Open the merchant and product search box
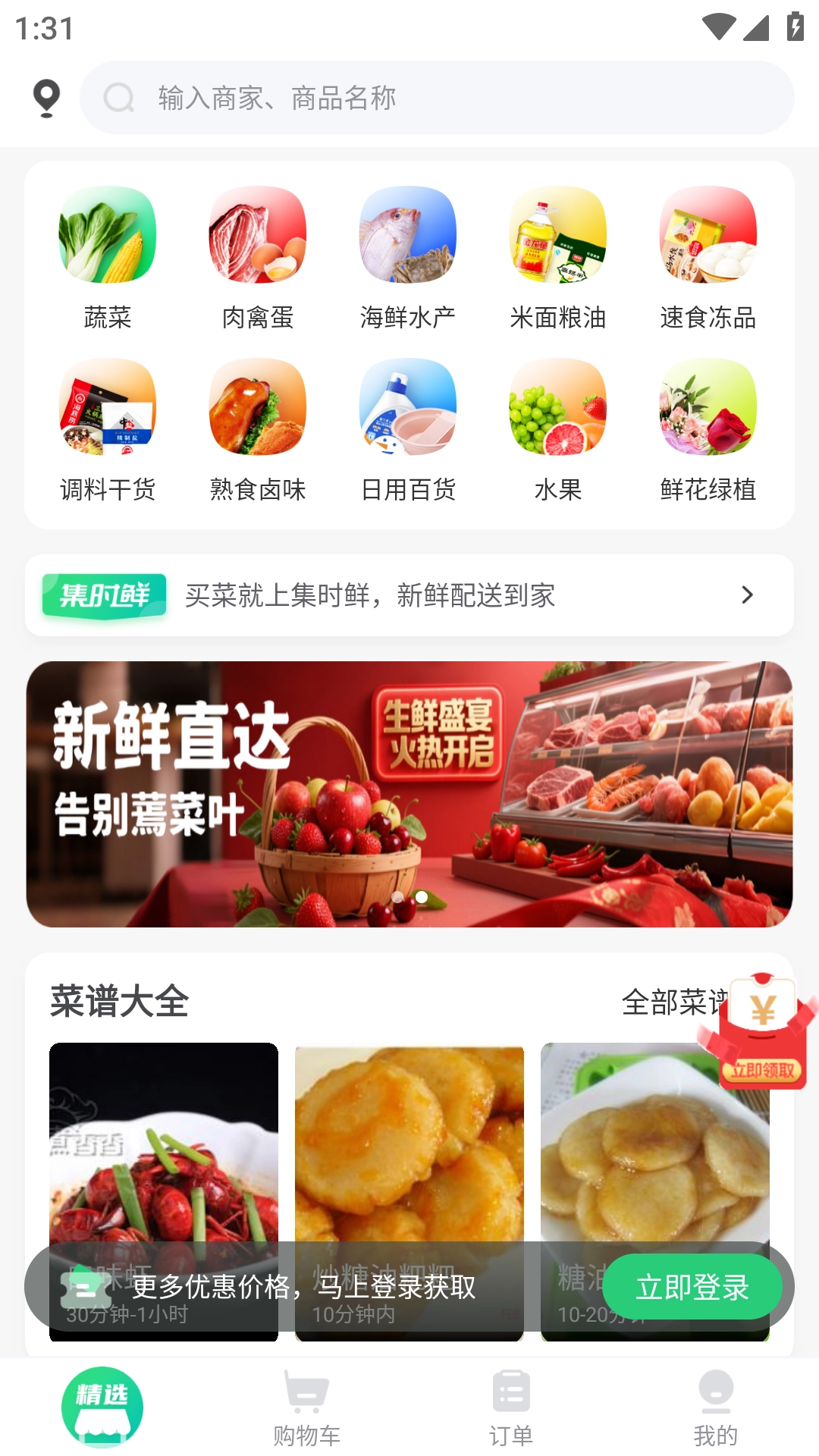This screenshot has width=819, height=1456. tap(437, 99)
